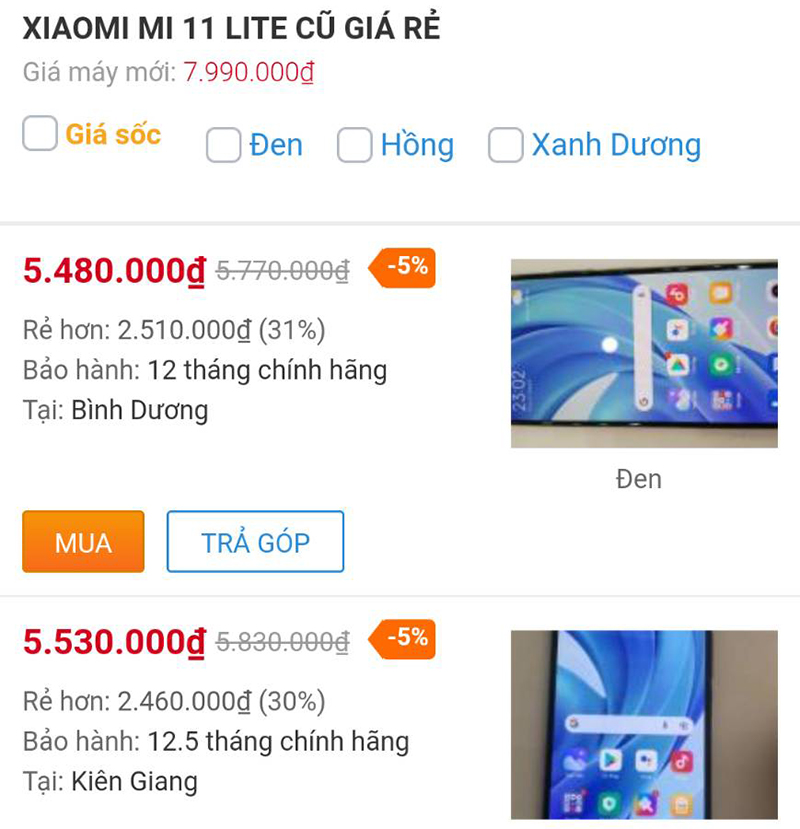
Task: Click the -5% badge next to 5.480.000đ
Action: (403, 268)
